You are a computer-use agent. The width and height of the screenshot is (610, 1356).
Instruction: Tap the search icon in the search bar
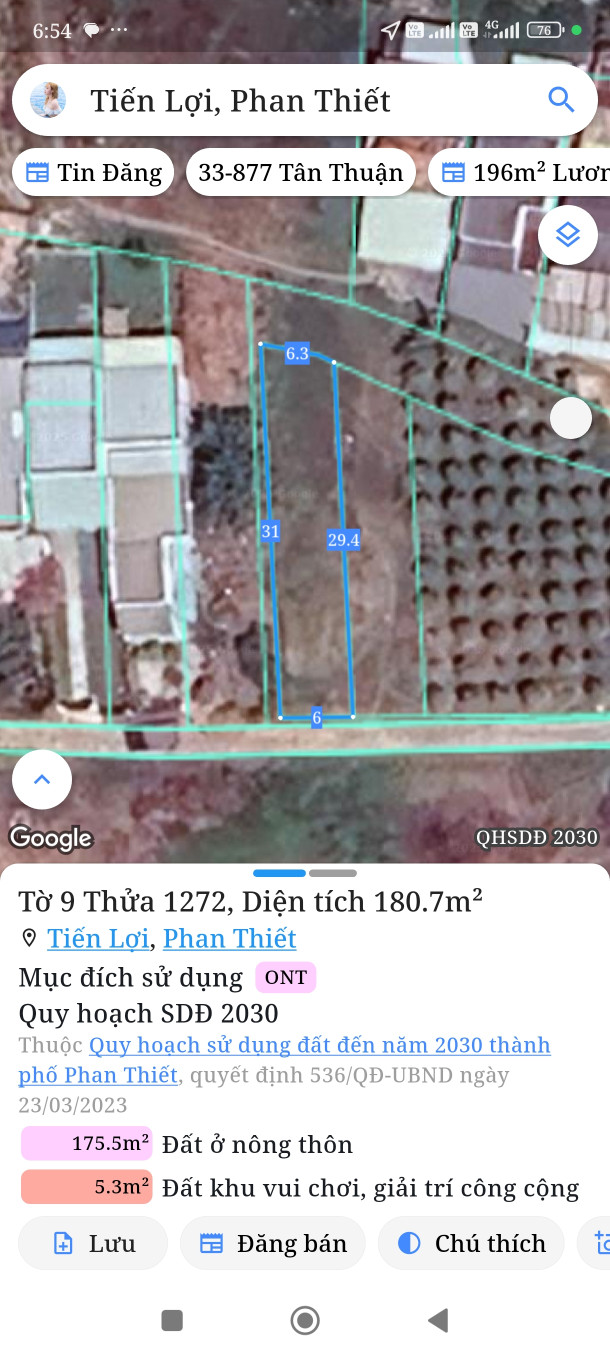click(561, 100)
